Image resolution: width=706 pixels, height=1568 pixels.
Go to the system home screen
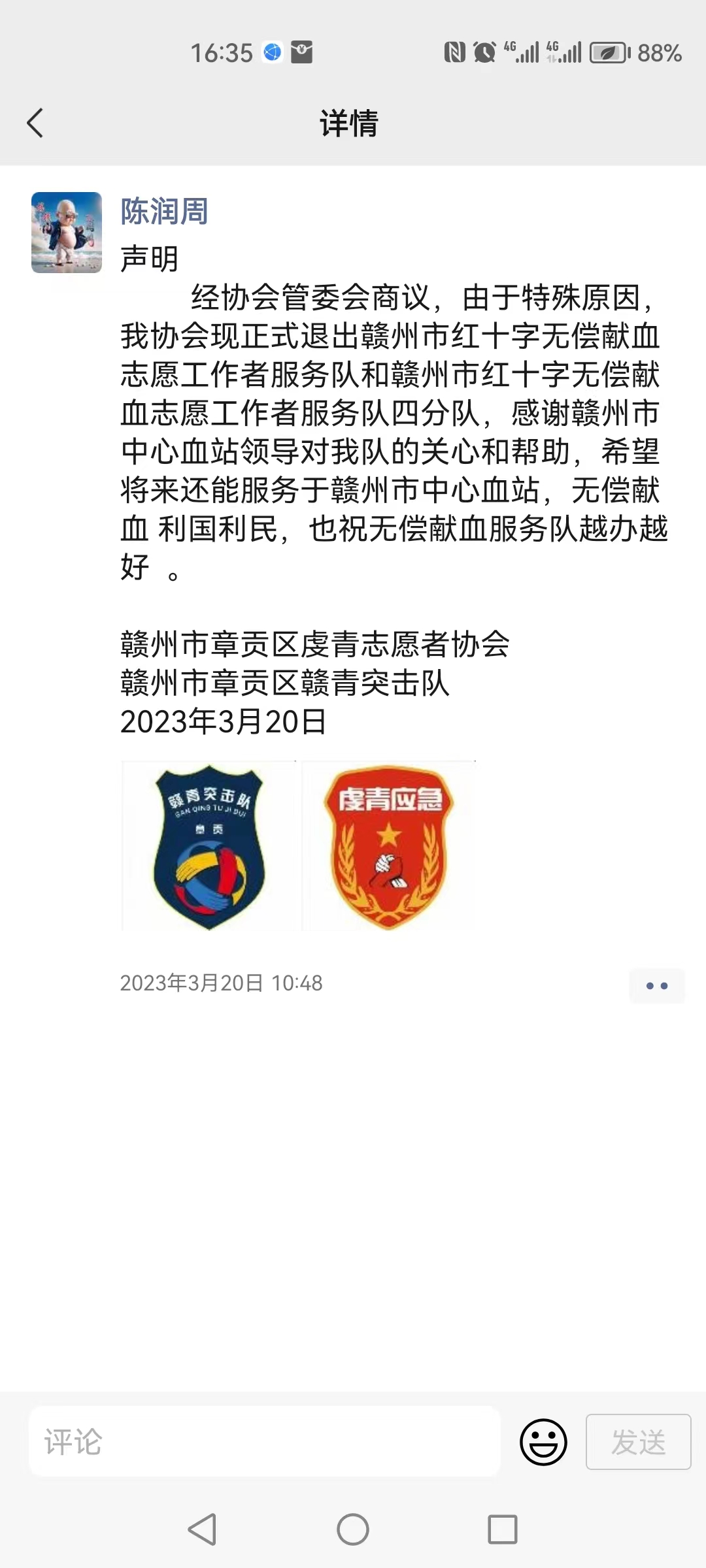[353, 1529]
